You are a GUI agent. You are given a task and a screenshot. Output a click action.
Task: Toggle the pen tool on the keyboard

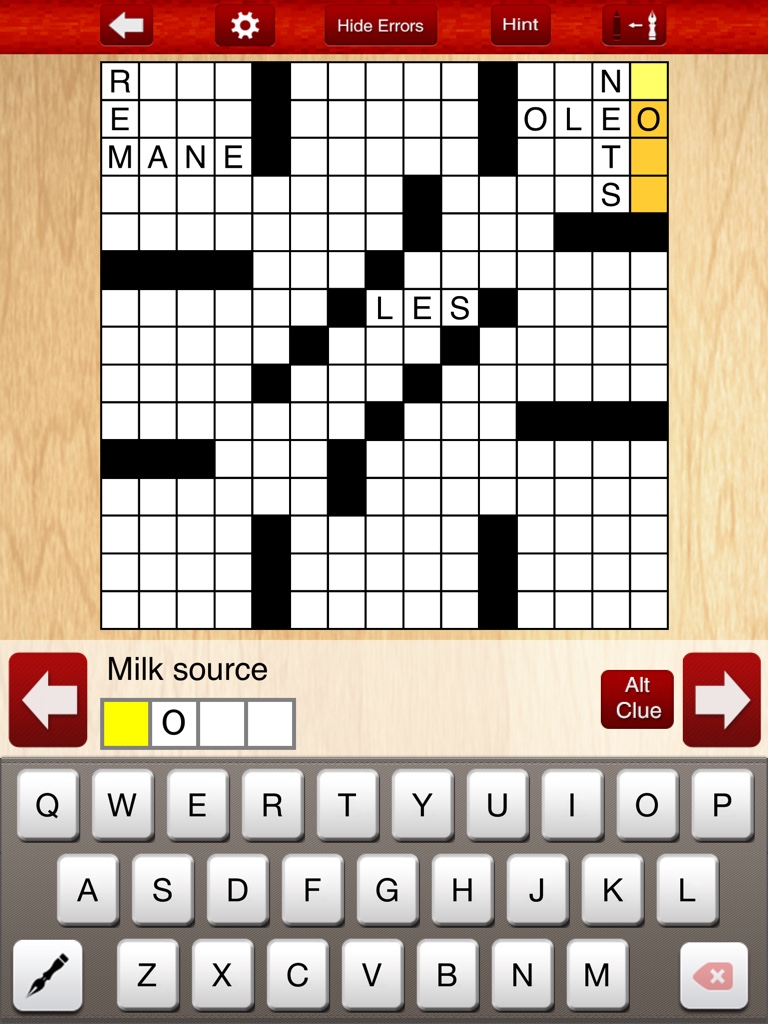48,975
